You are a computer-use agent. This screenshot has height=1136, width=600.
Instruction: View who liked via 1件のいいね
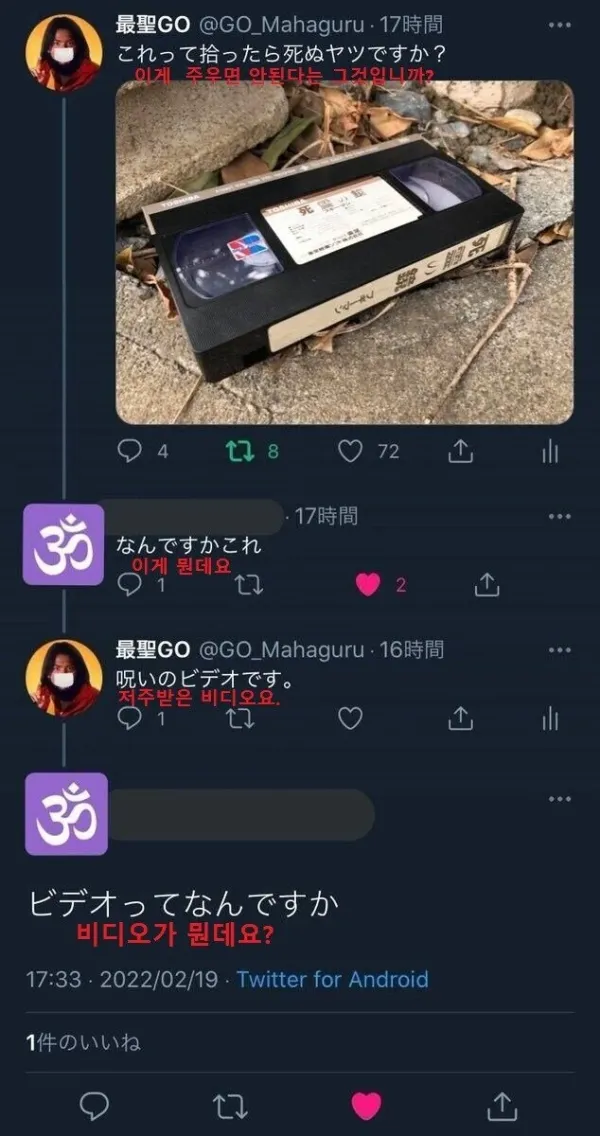(83, 1043)
